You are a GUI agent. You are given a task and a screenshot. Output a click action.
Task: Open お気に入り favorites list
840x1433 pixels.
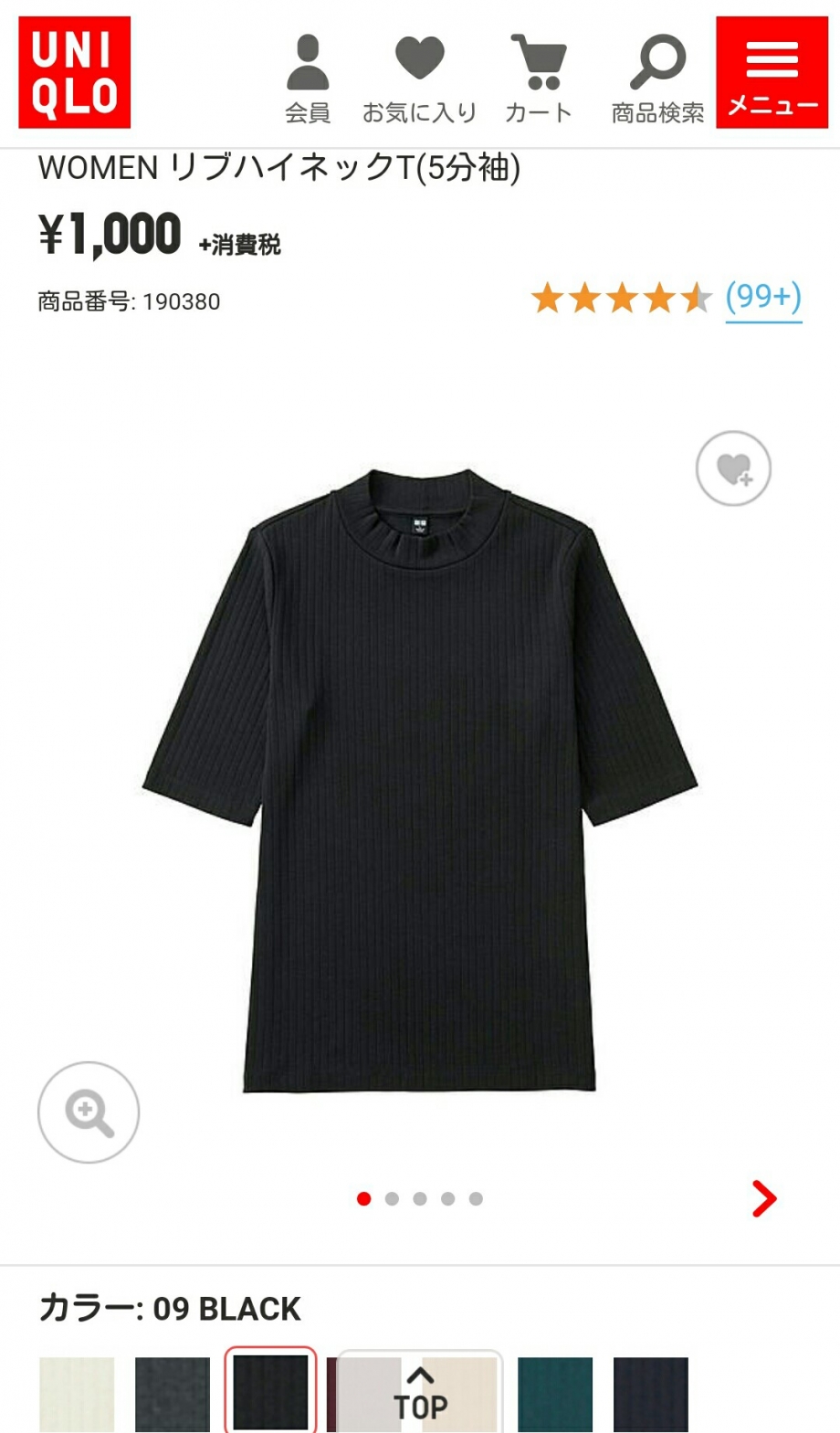click(419, 79)
